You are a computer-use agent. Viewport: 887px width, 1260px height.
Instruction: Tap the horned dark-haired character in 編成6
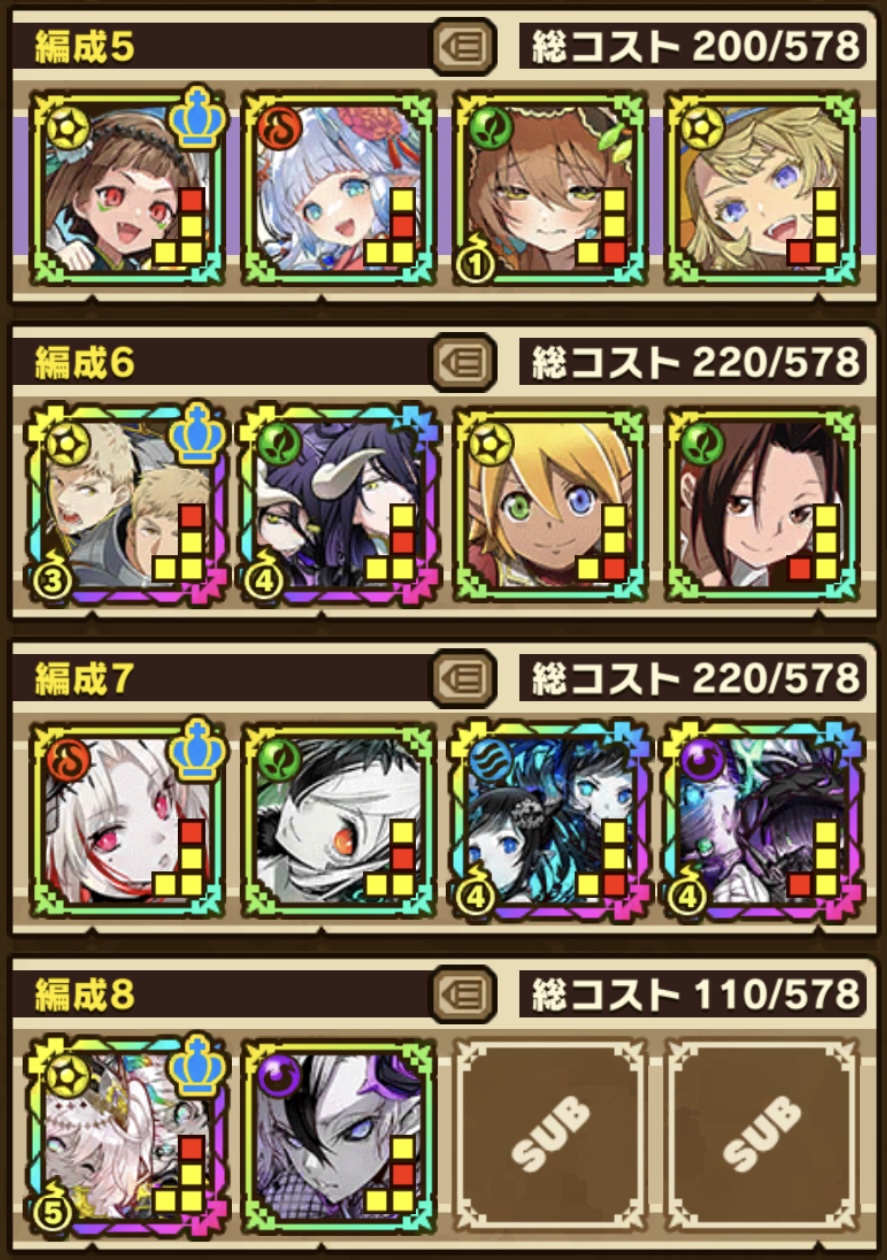pyautogui.click(x=339, y=502)
